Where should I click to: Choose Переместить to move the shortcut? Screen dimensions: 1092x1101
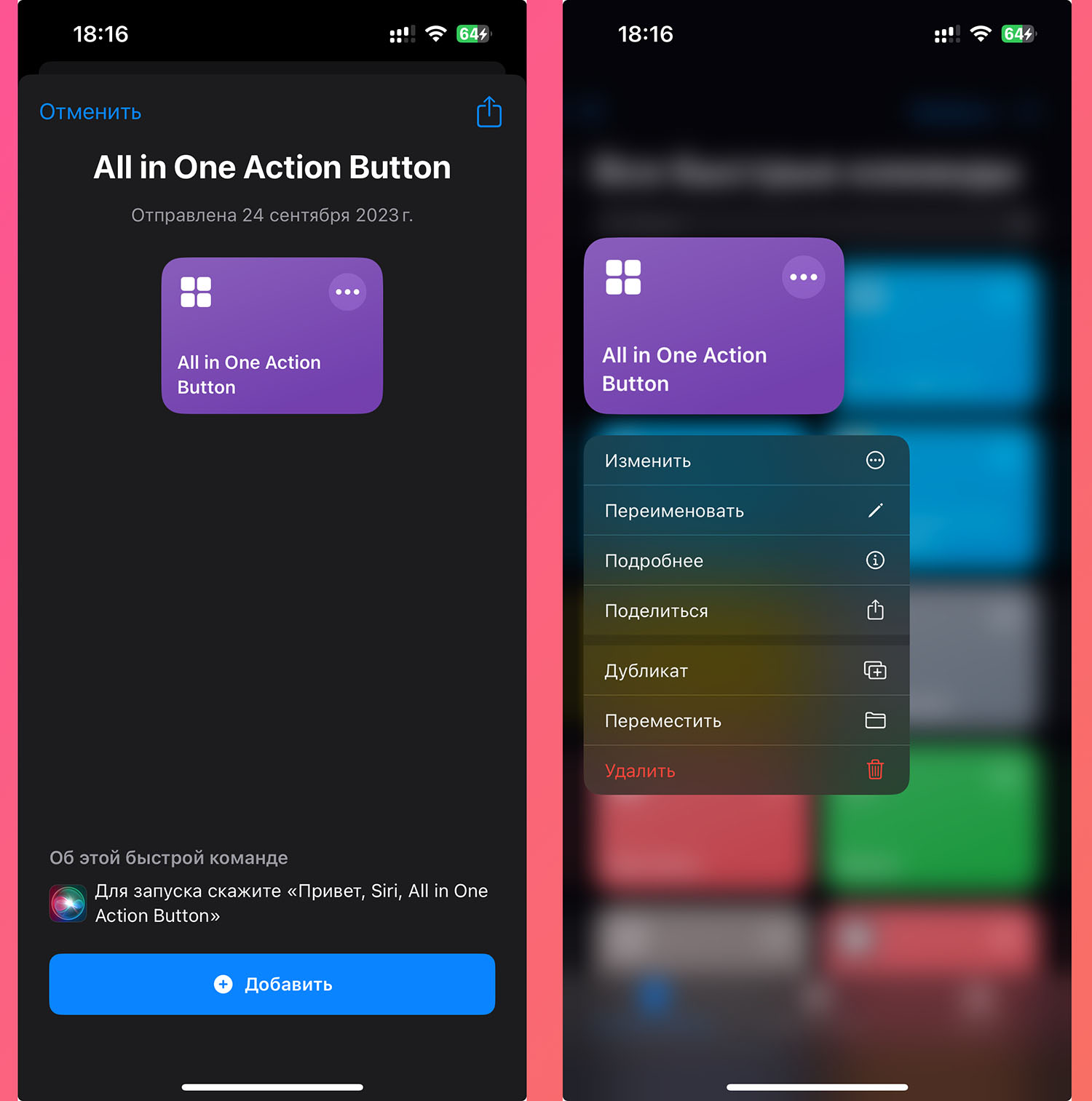pos(746,720)
